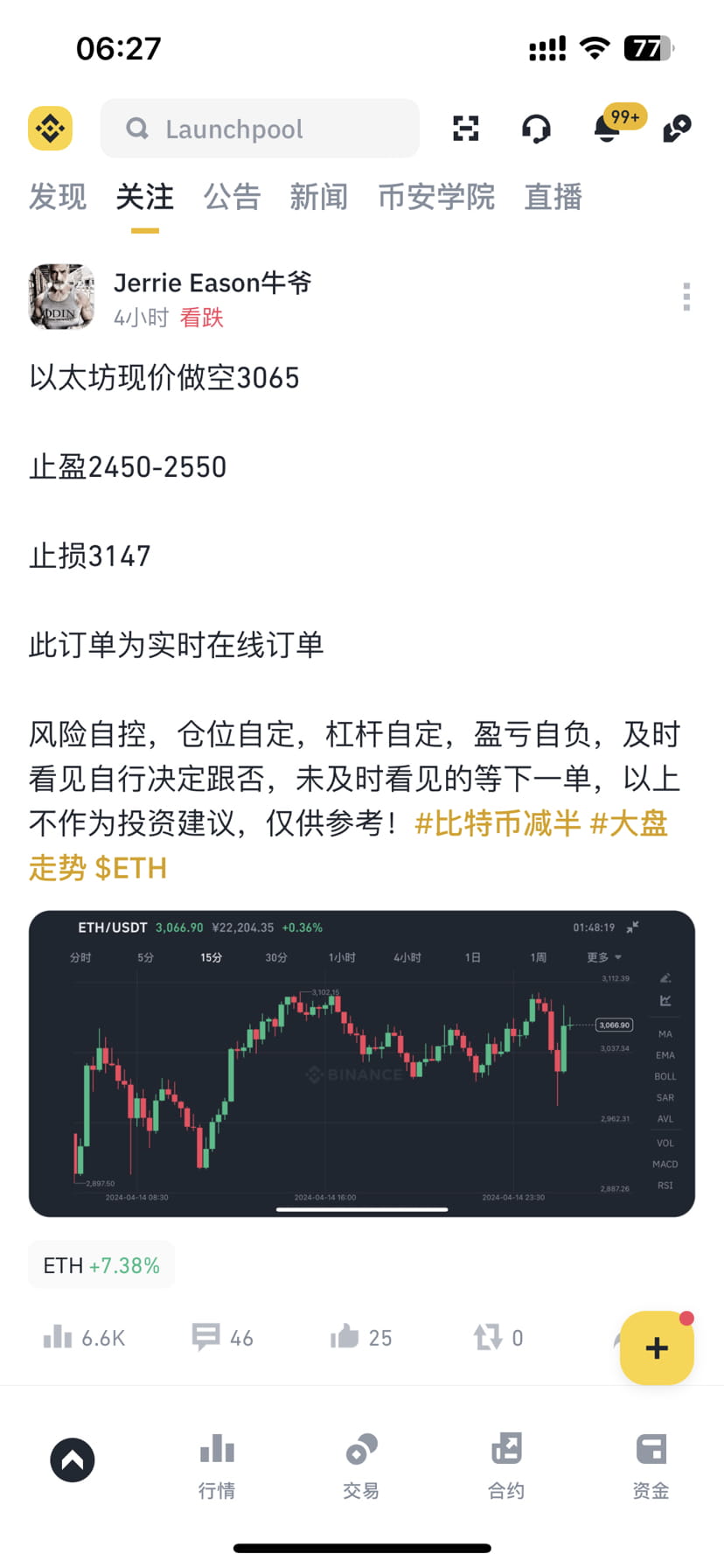Image resolution: width=724 pixels, height=1568 pixels.
Task: Tap the ETH +7.38% tag
Action: [x=101, y=1264]
